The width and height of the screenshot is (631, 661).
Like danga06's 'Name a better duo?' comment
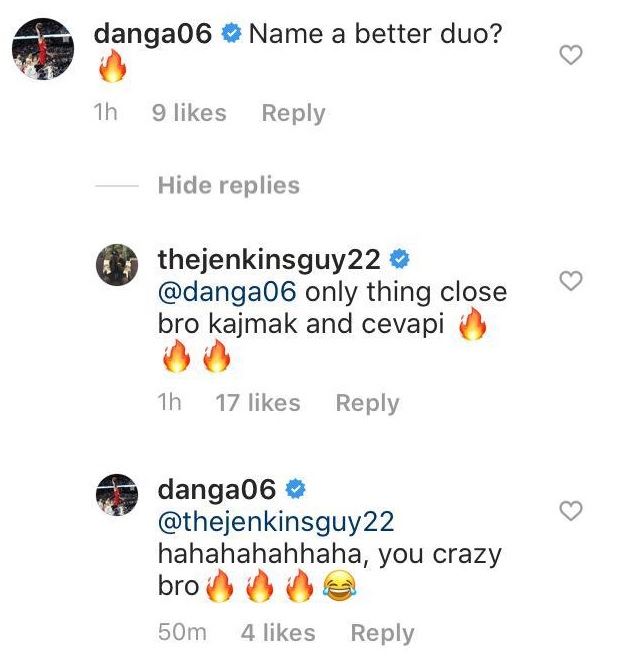[570, 57]
